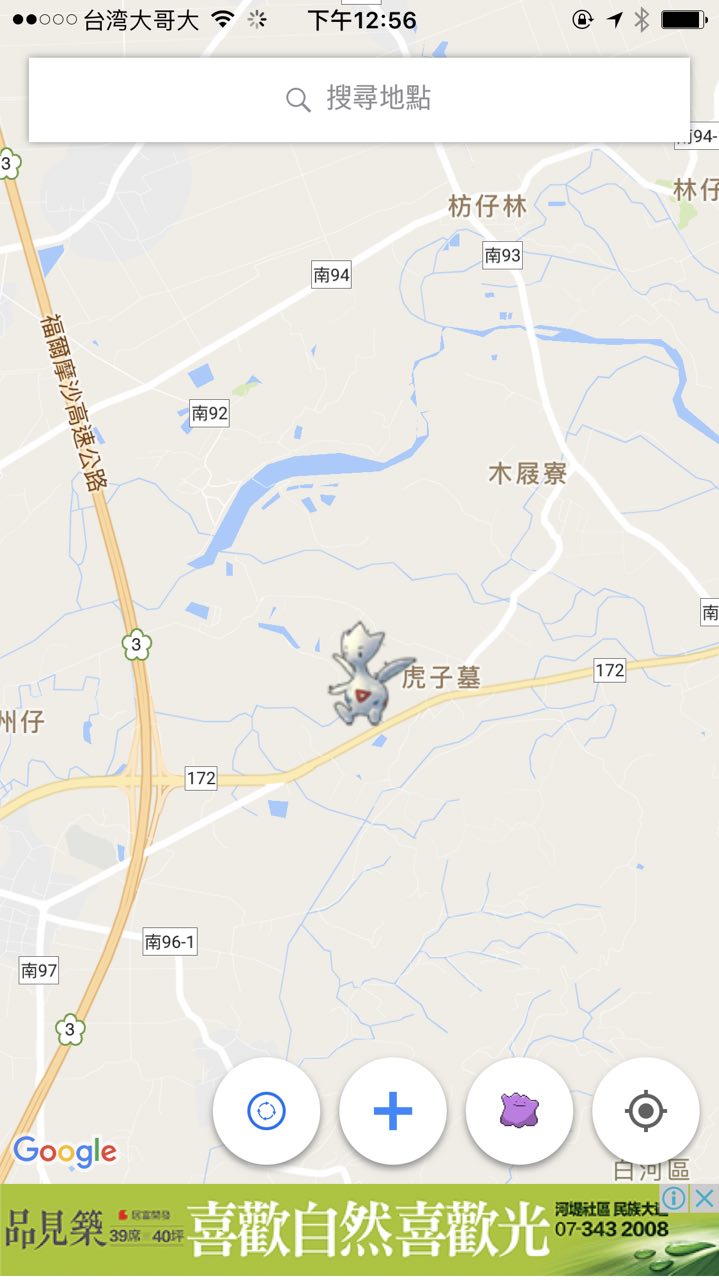Tap the blue plus button

pos(393,1111)
